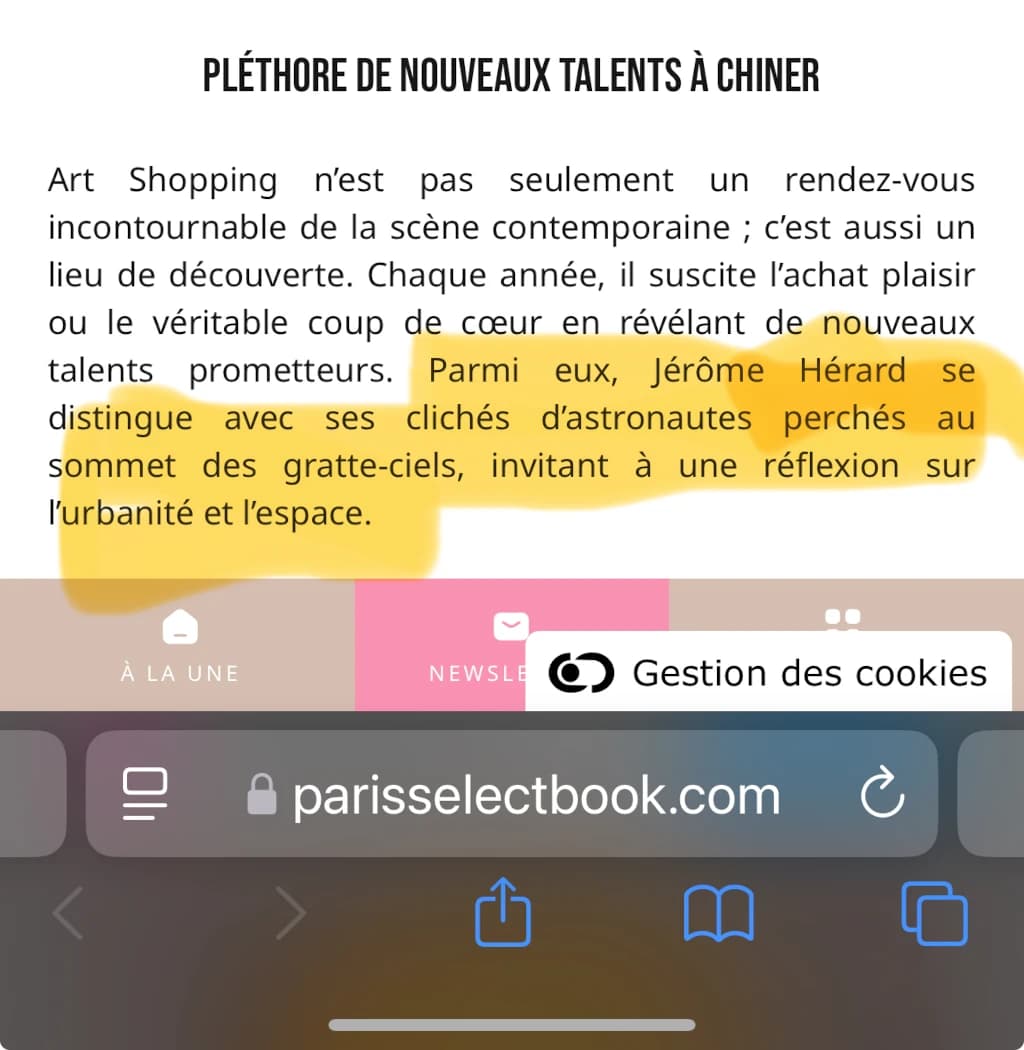This screenshot has width=1024, height=1050.
Task: Tap the home indicator bar
Action: [x=511, y=1026]
